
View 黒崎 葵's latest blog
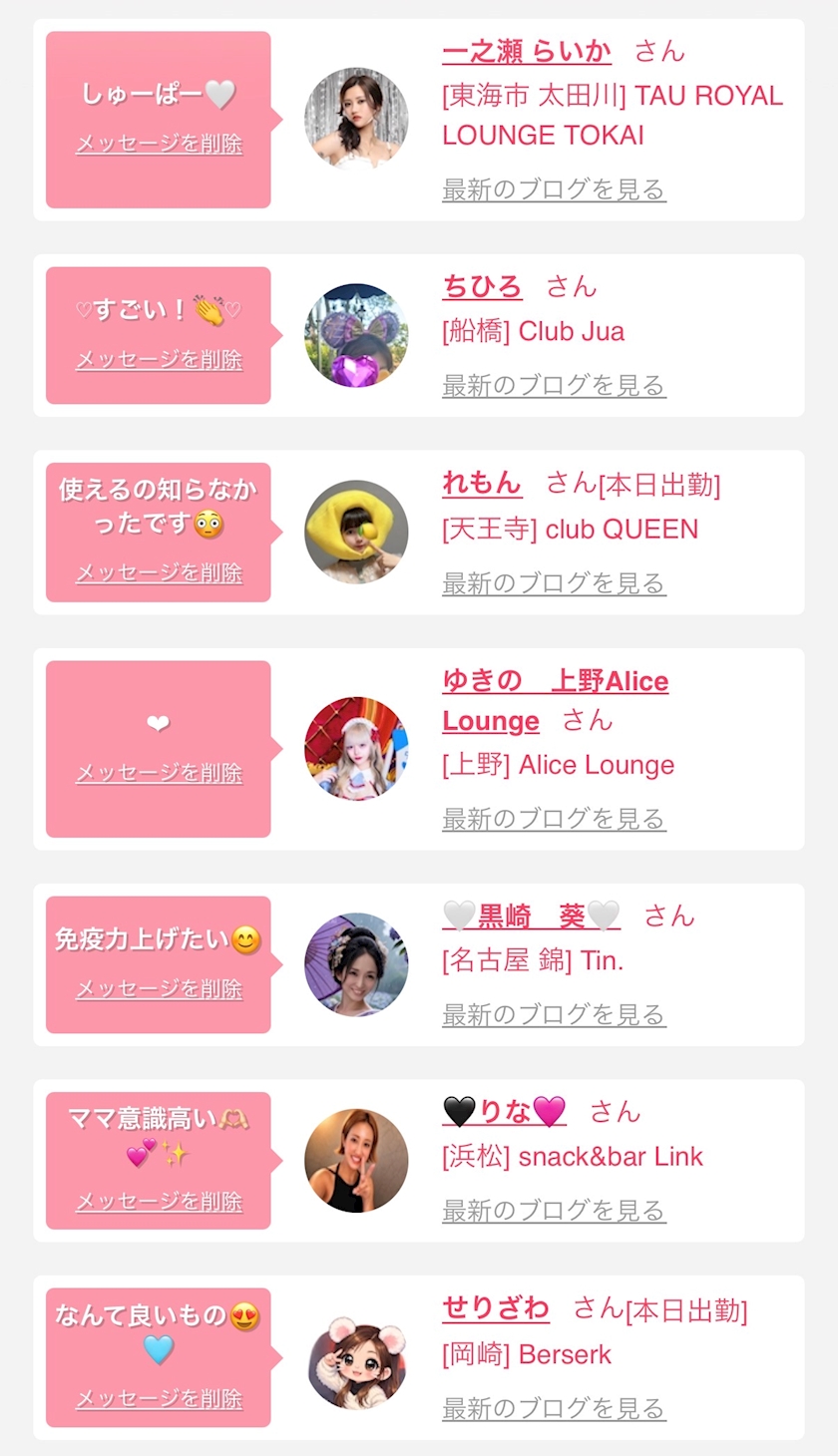pos(554,1014)
